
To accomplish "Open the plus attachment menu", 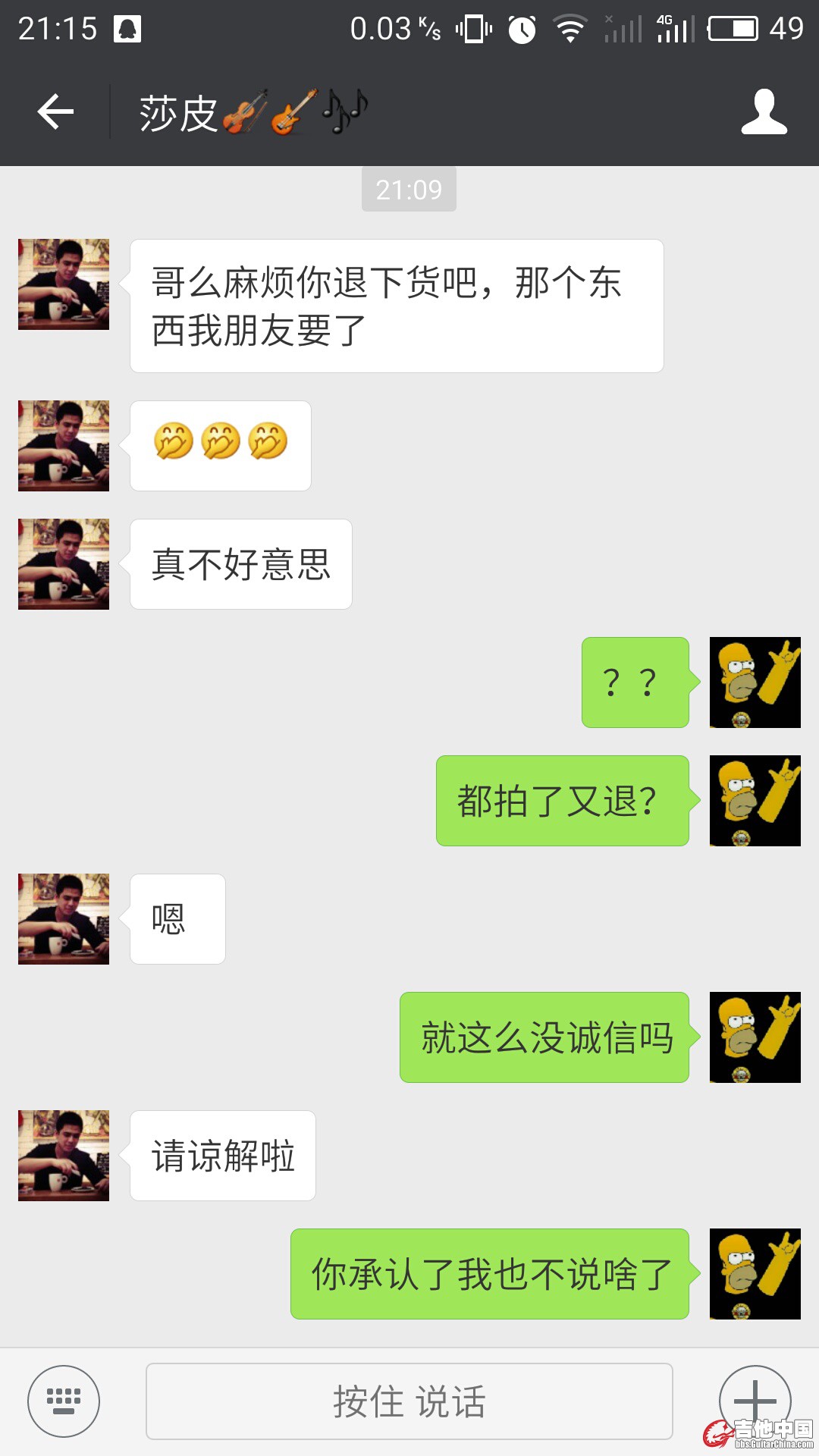I will [755, 1400].
